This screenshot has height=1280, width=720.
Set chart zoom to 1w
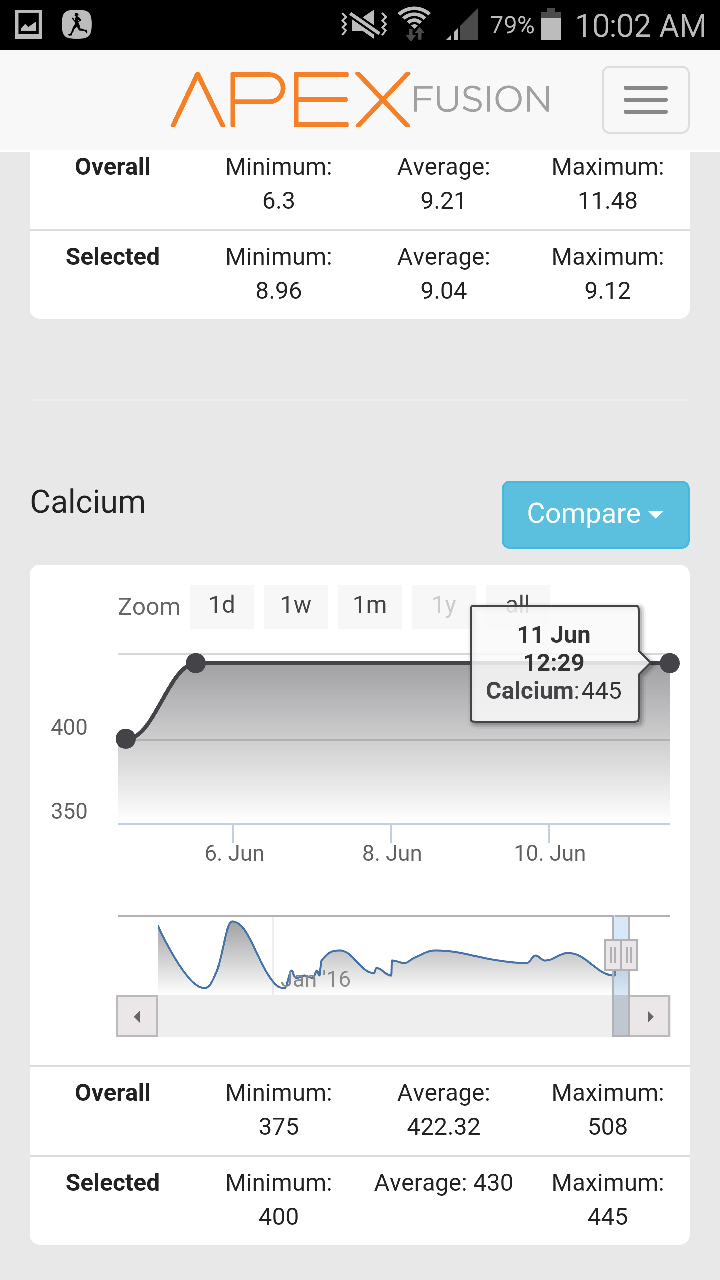tap(296, 606)
